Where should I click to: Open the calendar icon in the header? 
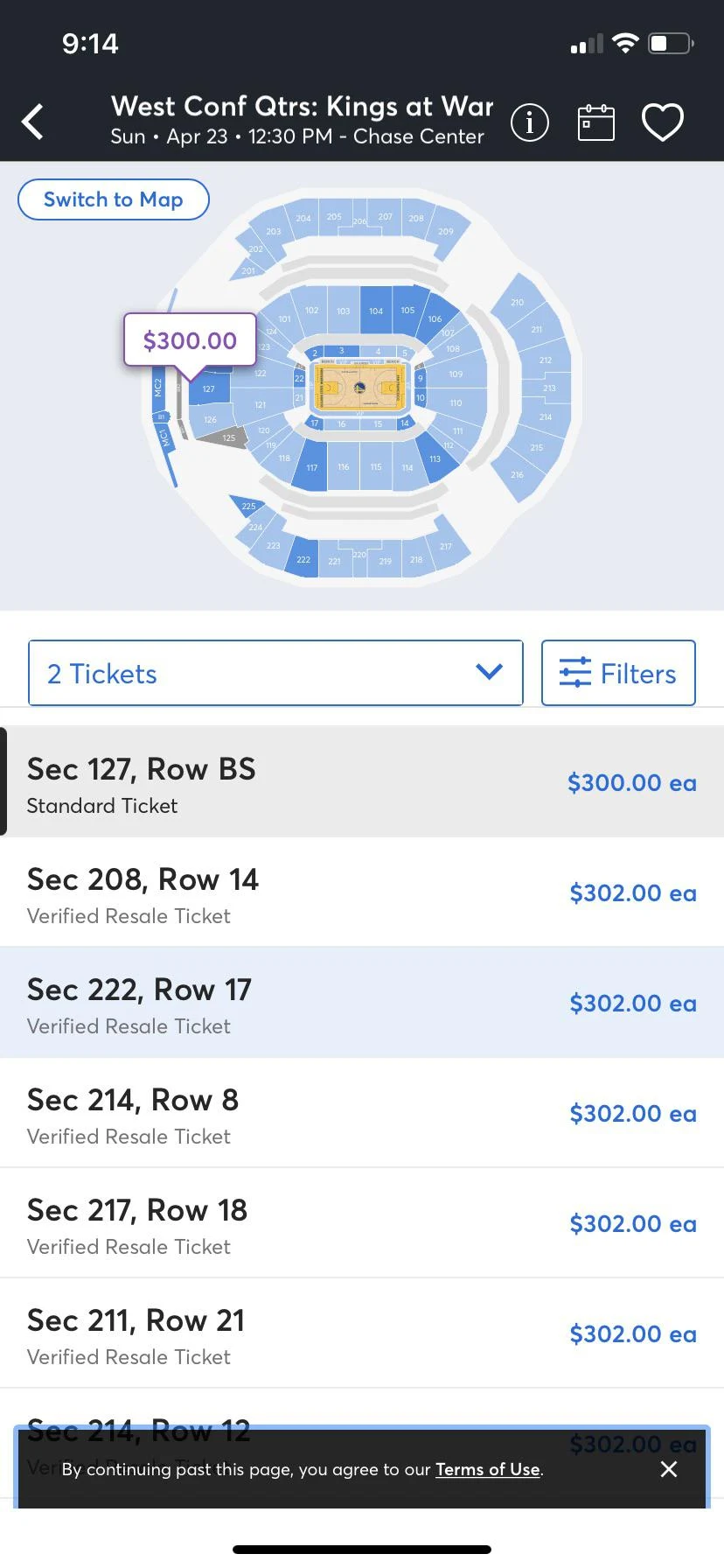595,122
